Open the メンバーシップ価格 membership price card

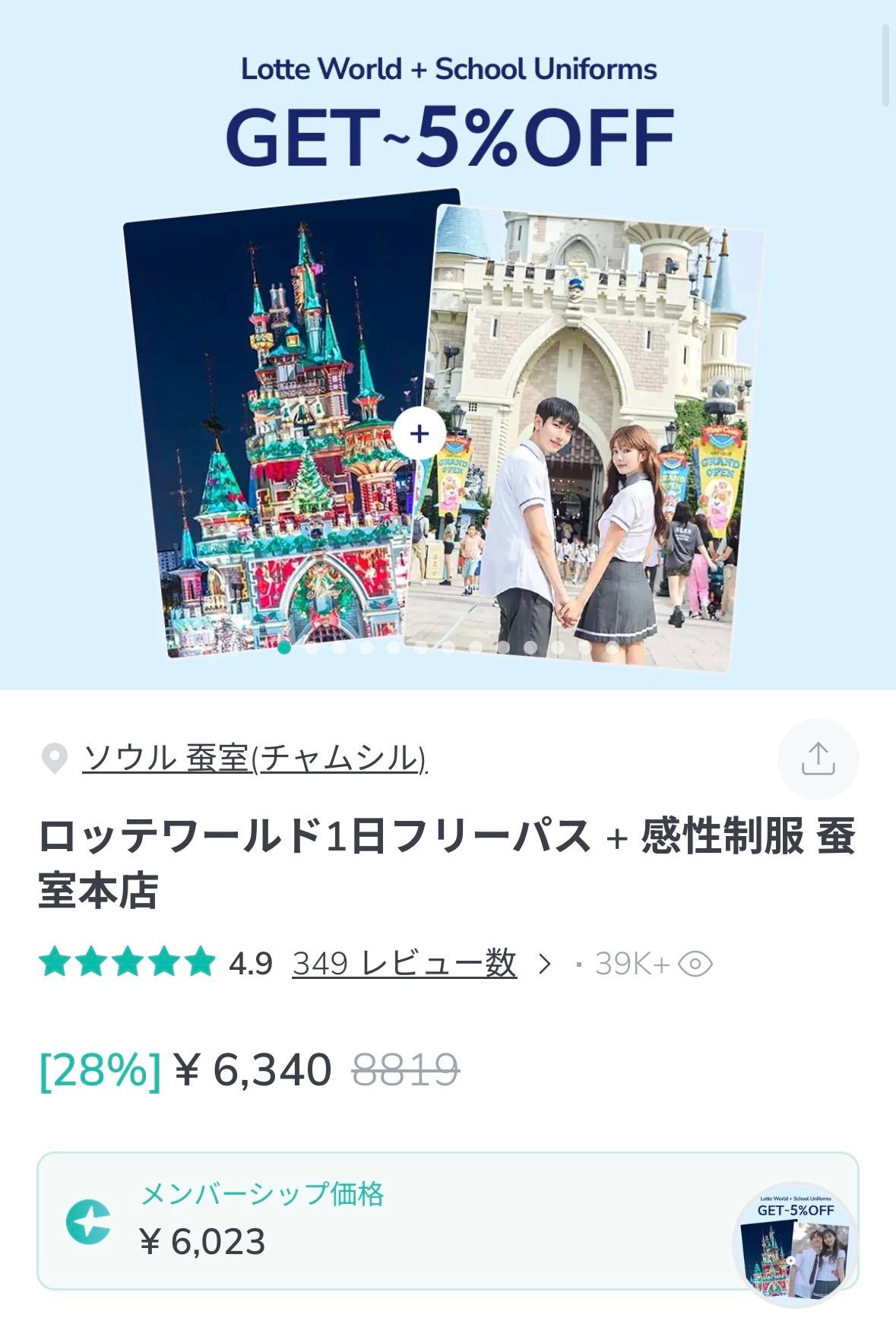380,1221
